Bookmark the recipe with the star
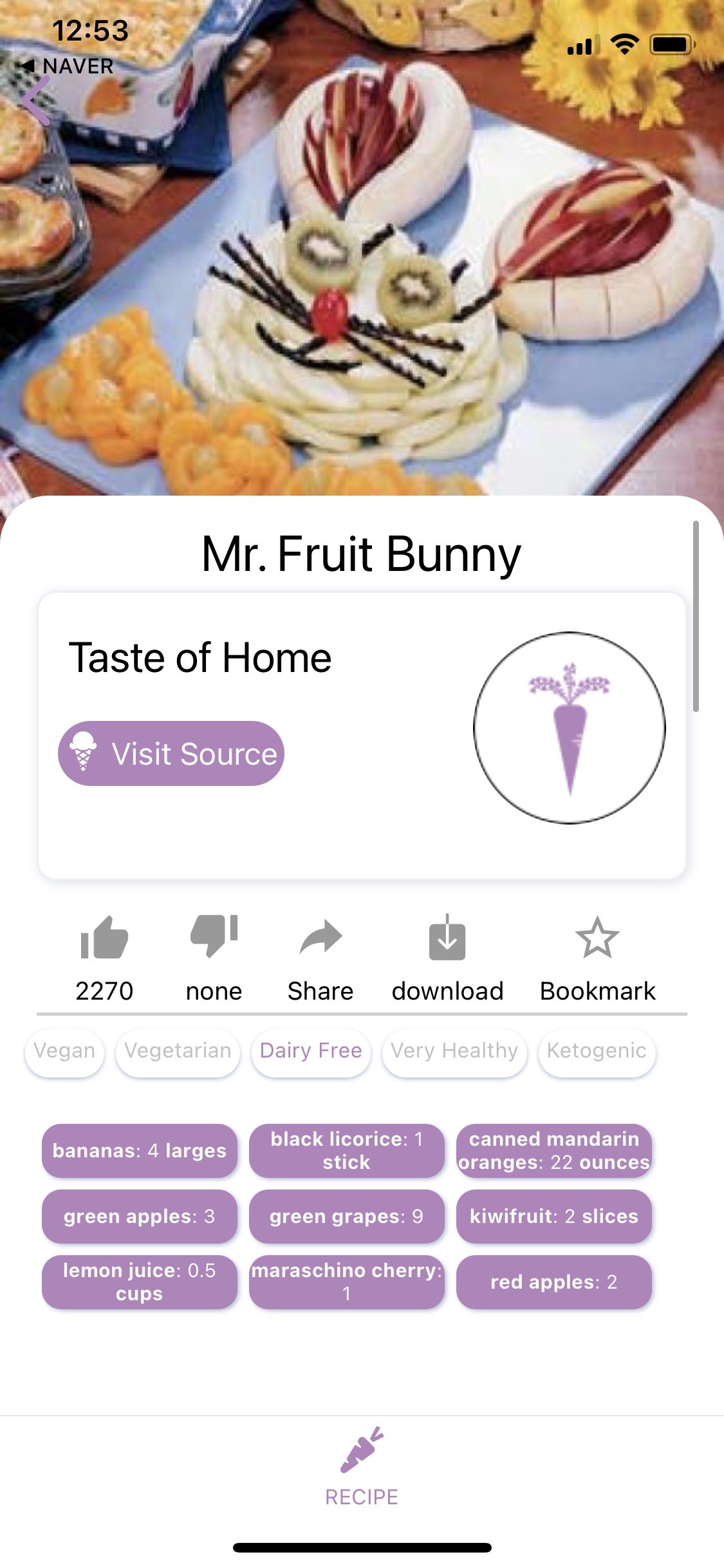724x1568 pixels. click(597, 938)
